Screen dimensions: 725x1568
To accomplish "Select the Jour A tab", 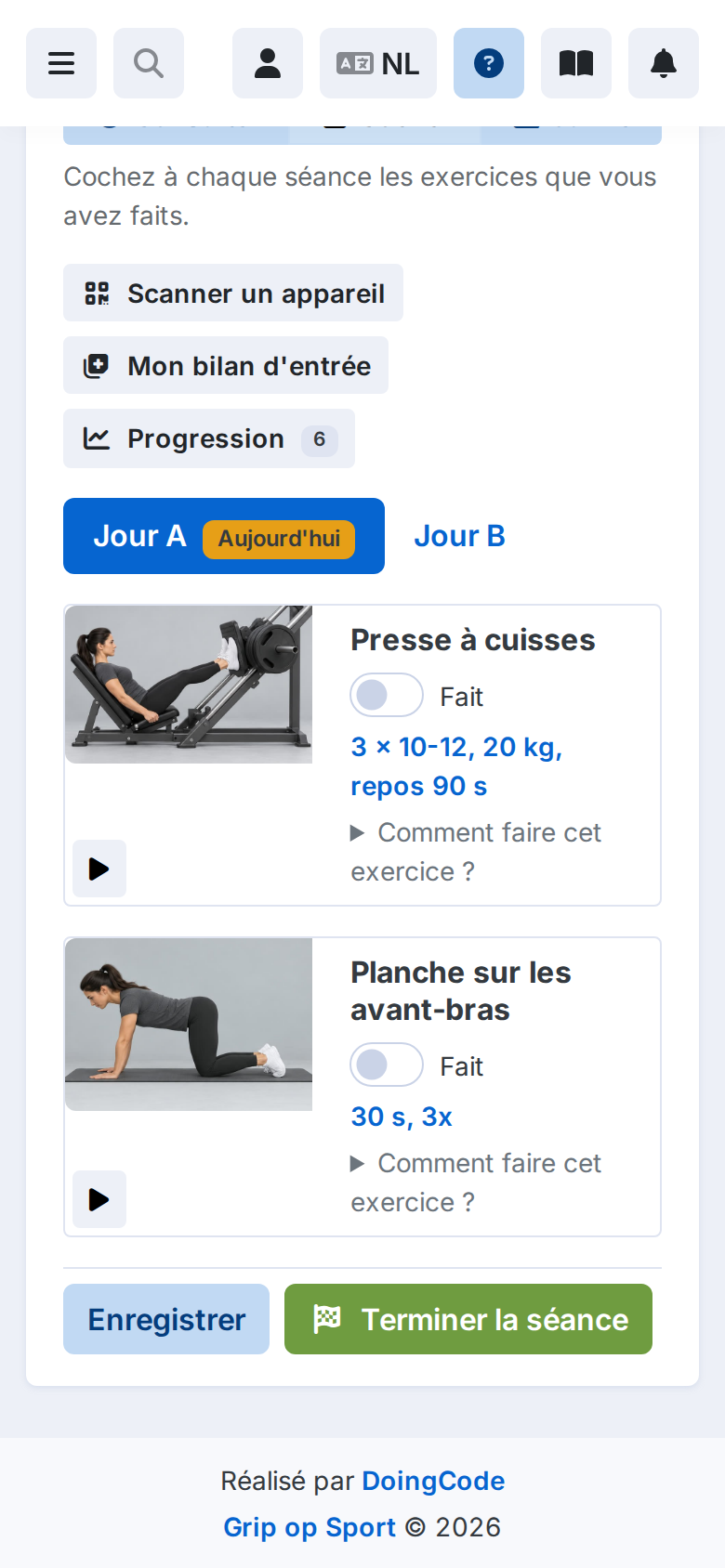I will click(224, 536).
